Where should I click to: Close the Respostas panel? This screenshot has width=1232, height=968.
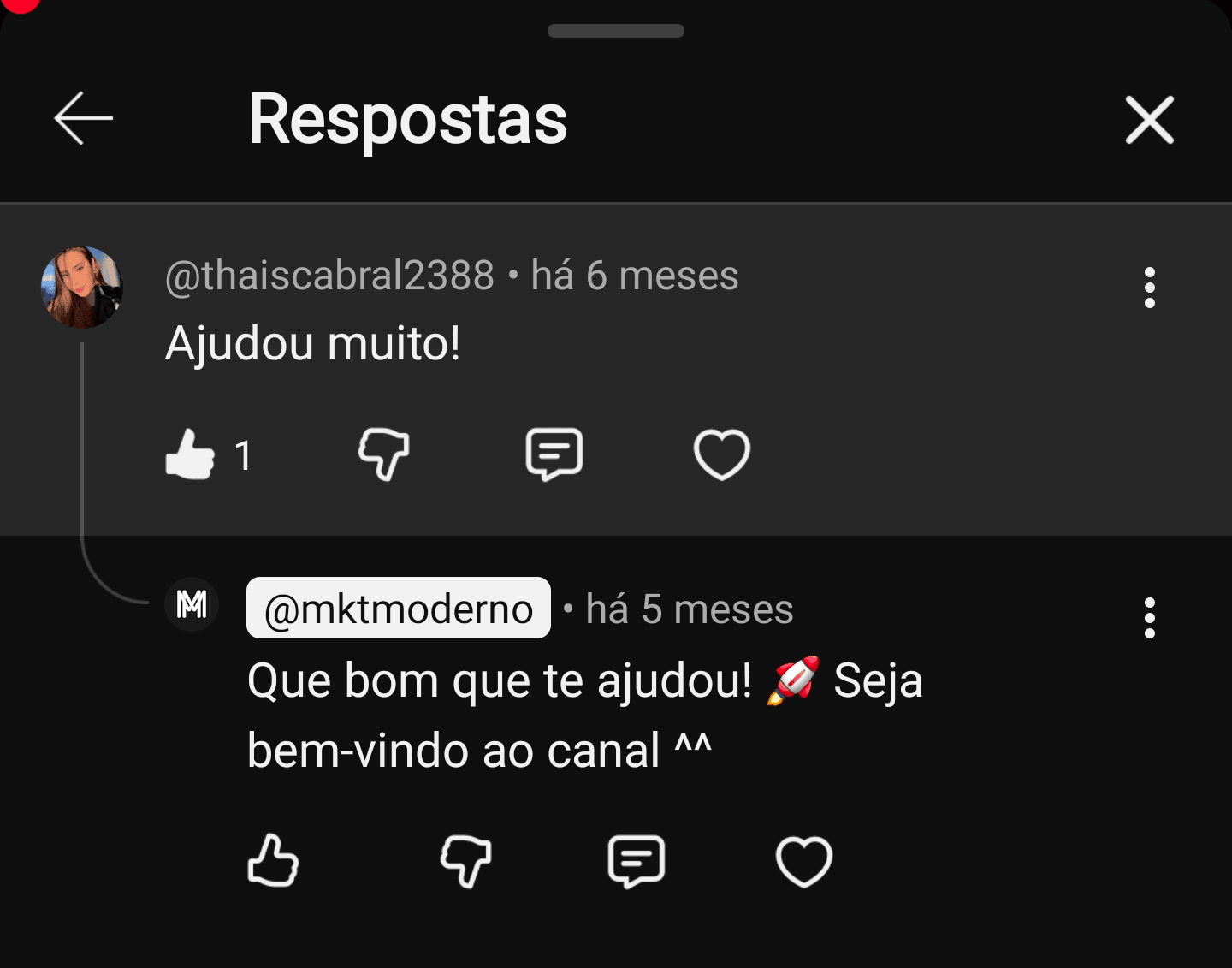[x=1149, y=120]
